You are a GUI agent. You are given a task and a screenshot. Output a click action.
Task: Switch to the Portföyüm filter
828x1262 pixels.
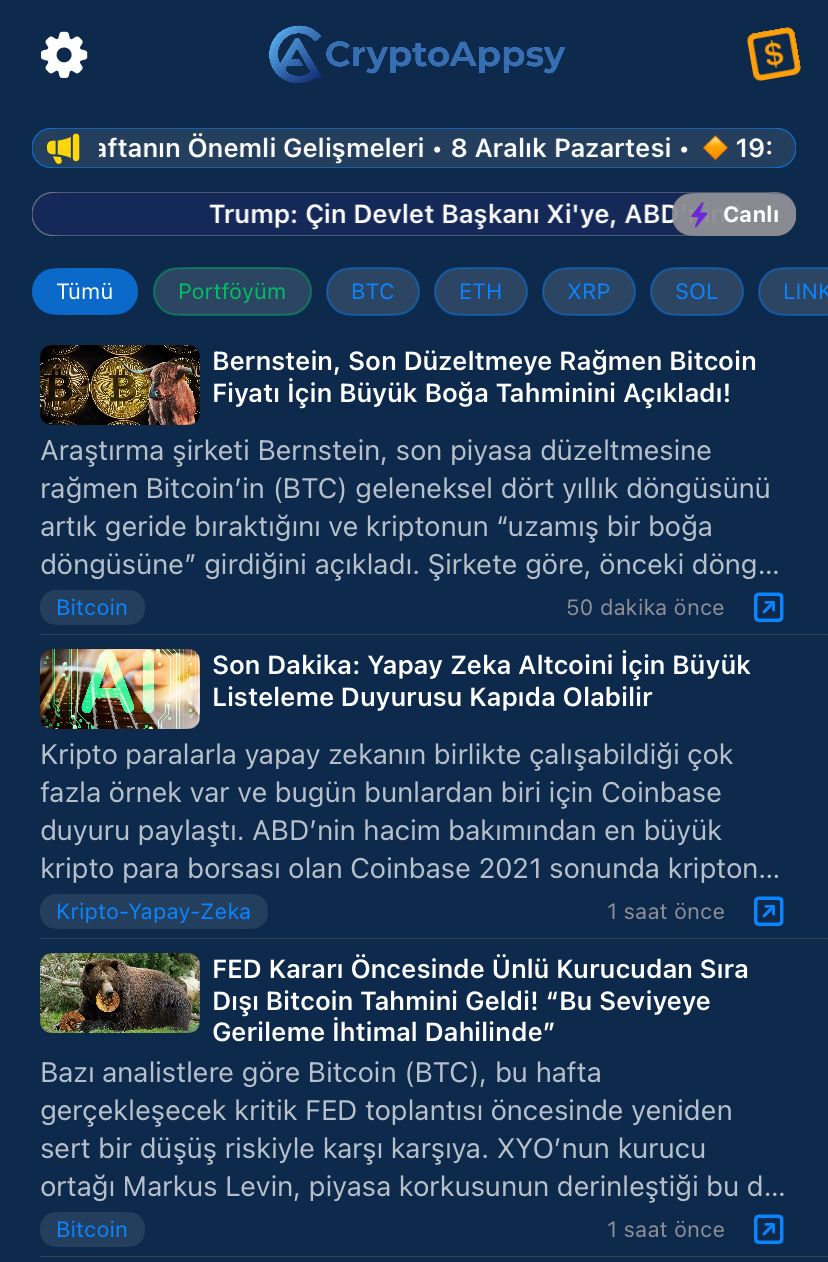(x=232, y=292)
